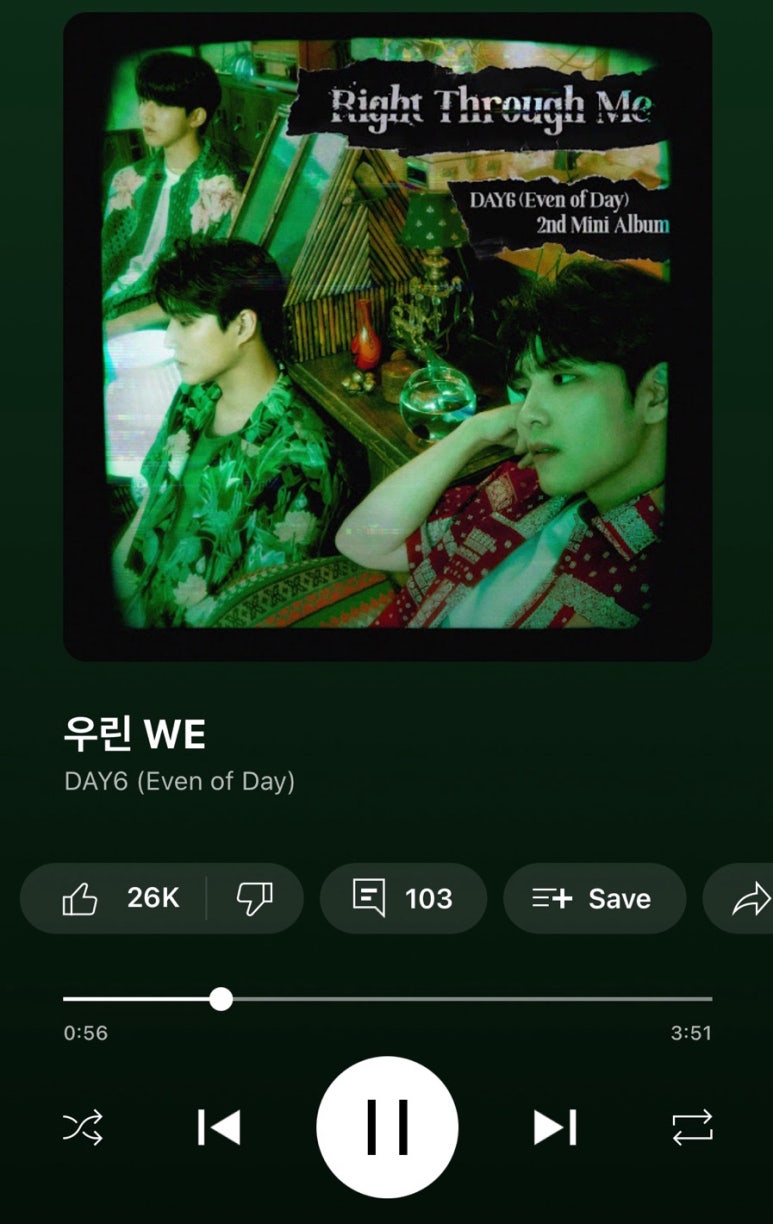Save track to a playlist
The width and height of the screenshot is (773, 1224).
[x=594, y=898]
